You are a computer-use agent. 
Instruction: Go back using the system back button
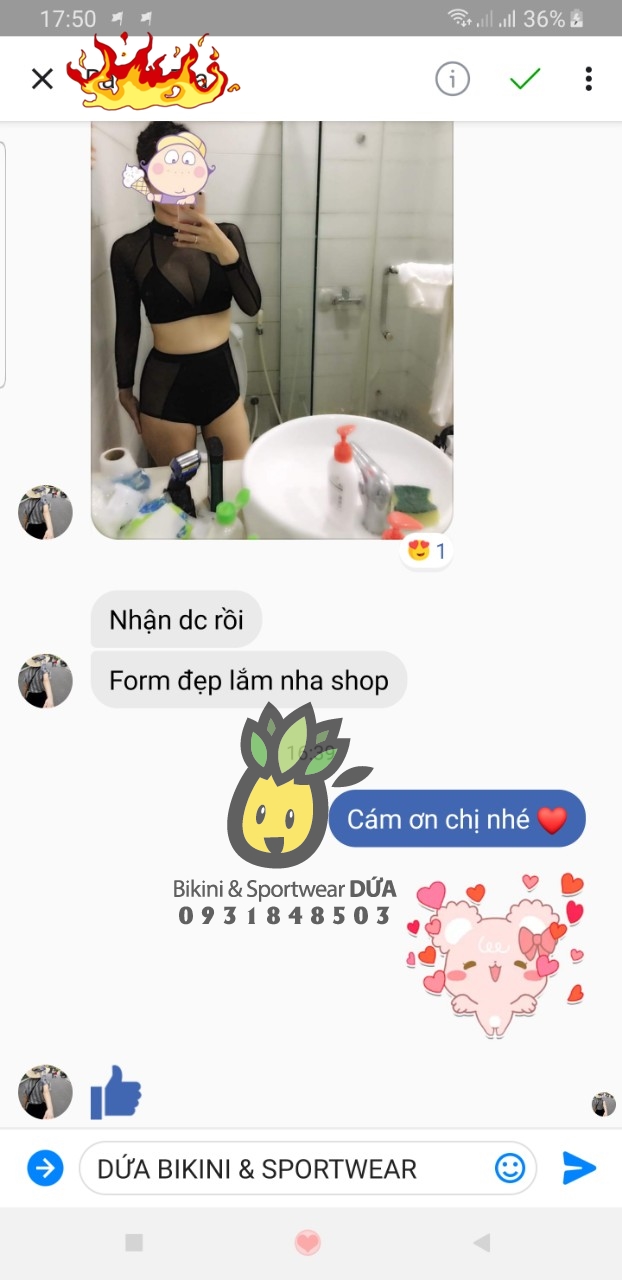tap(482, 1243)
